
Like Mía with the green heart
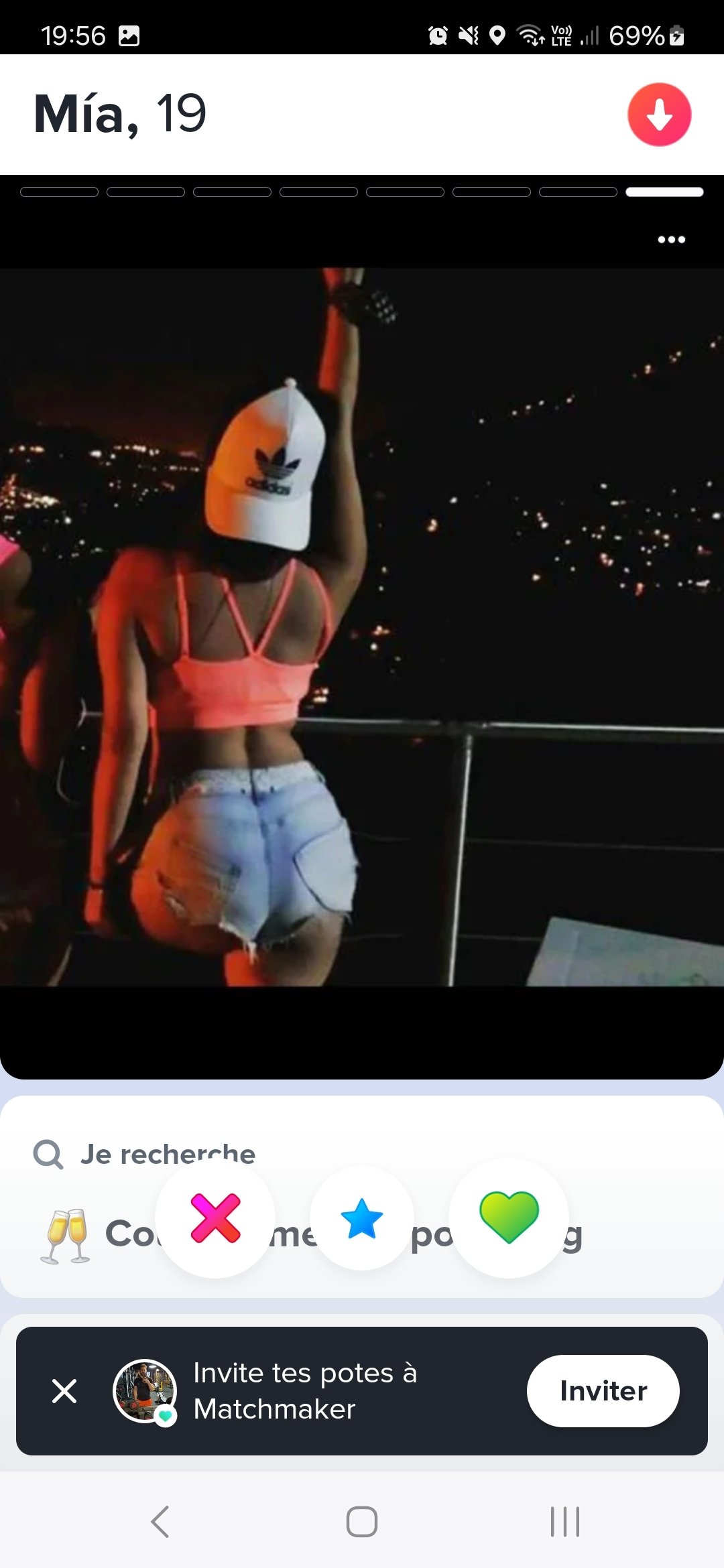509,1218
